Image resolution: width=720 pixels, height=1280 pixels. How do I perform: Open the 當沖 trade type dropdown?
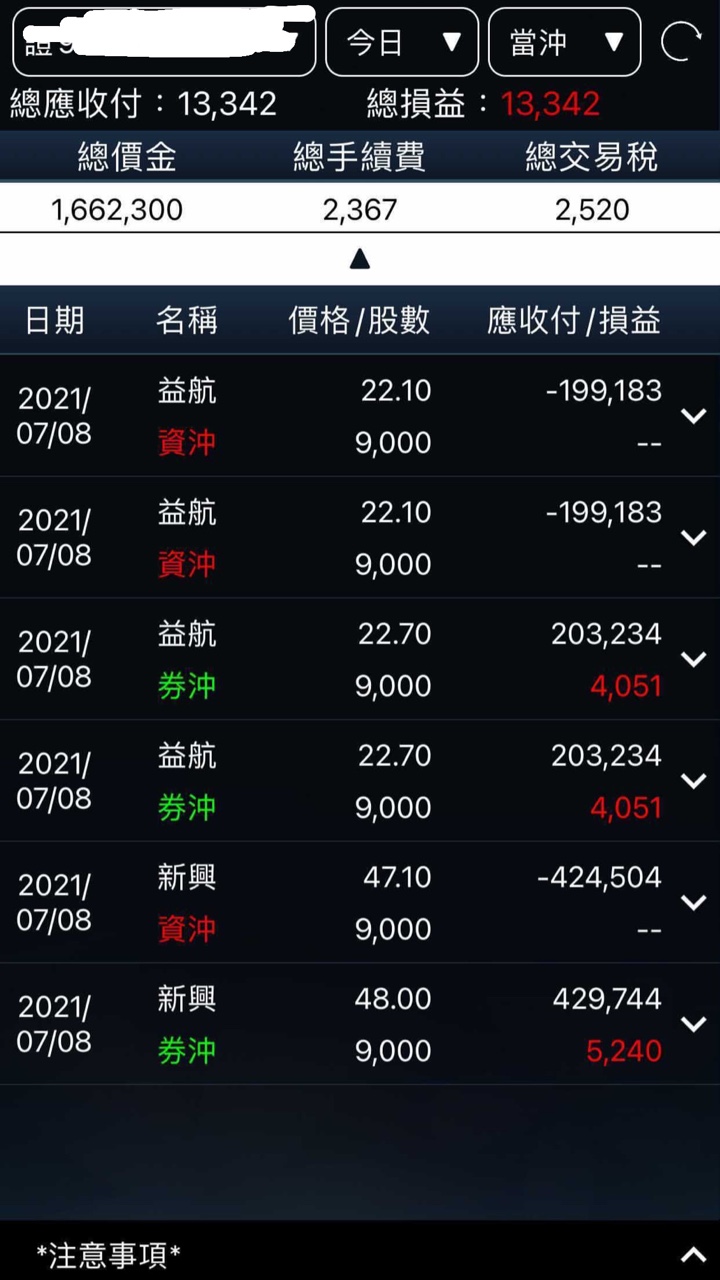565,42
